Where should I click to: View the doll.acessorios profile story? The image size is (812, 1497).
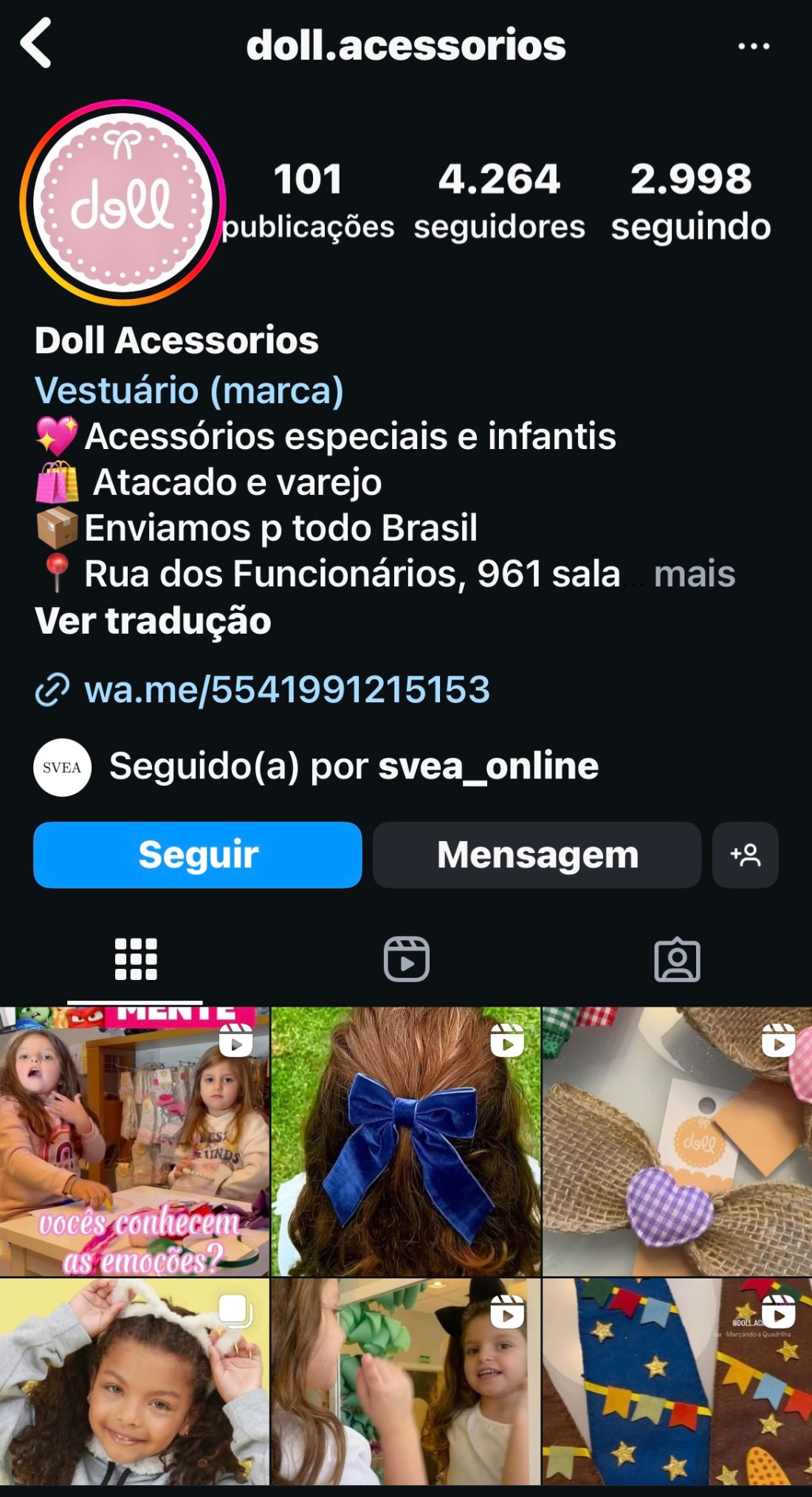[123, 203]
